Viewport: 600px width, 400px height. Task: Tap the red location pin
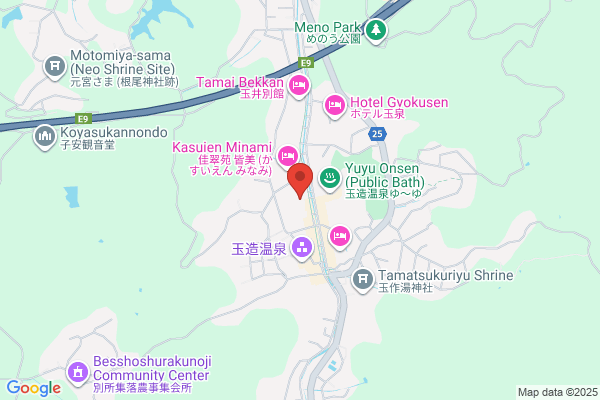pos(300,180)
